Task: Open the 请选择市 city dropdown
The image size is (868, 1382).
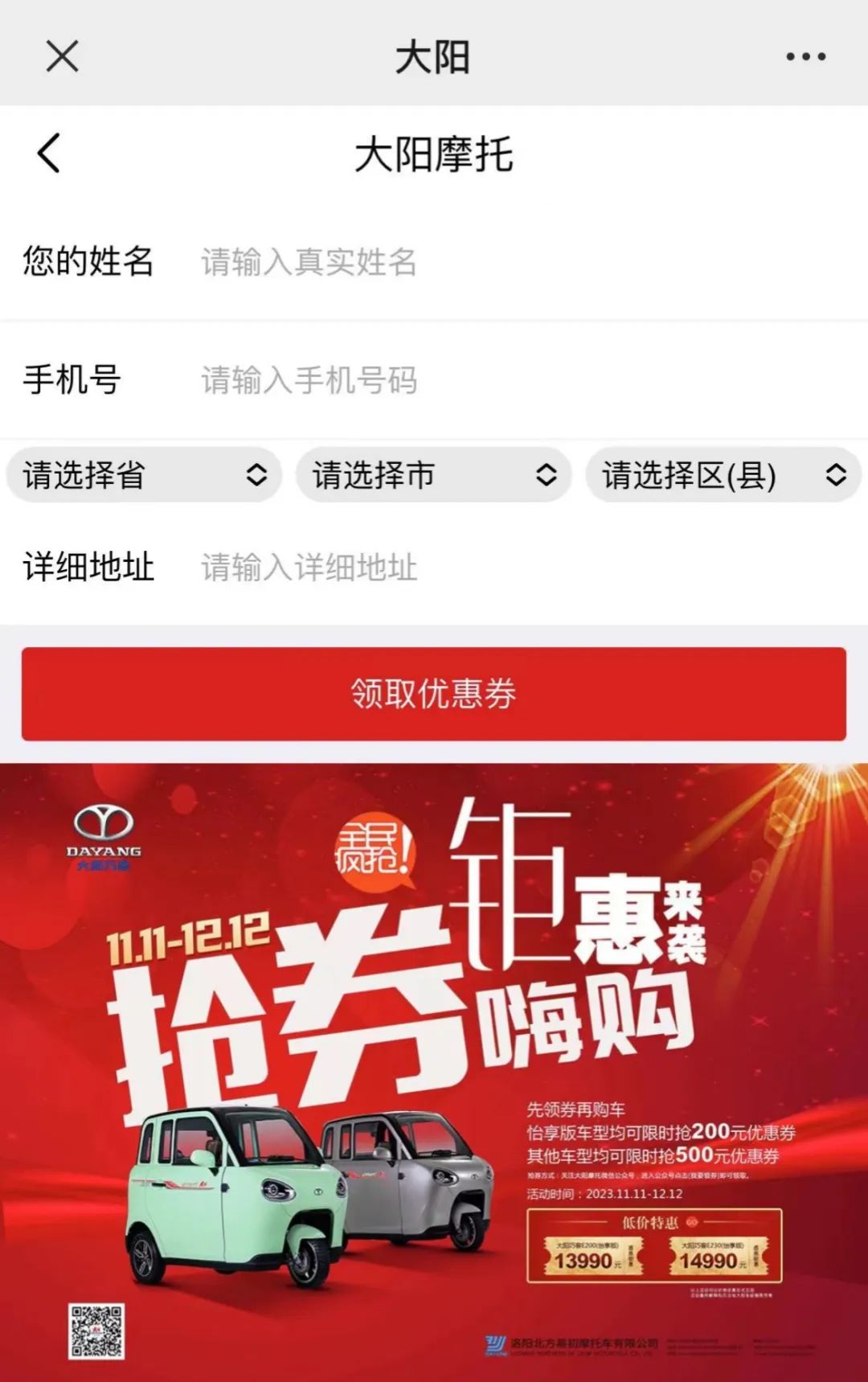Action: tap(434, 475)
